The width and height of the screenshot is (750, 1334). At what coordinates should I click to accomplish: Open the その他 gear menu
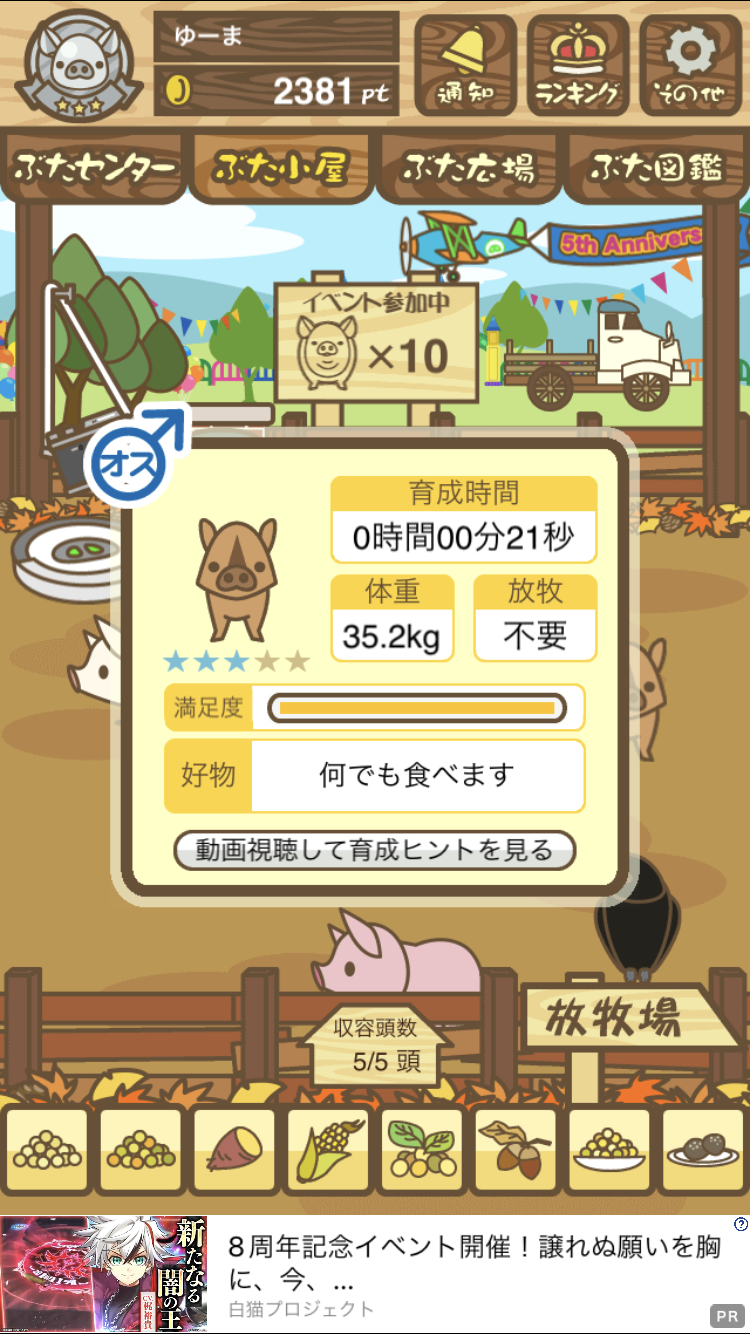click(x=690, y=66)
